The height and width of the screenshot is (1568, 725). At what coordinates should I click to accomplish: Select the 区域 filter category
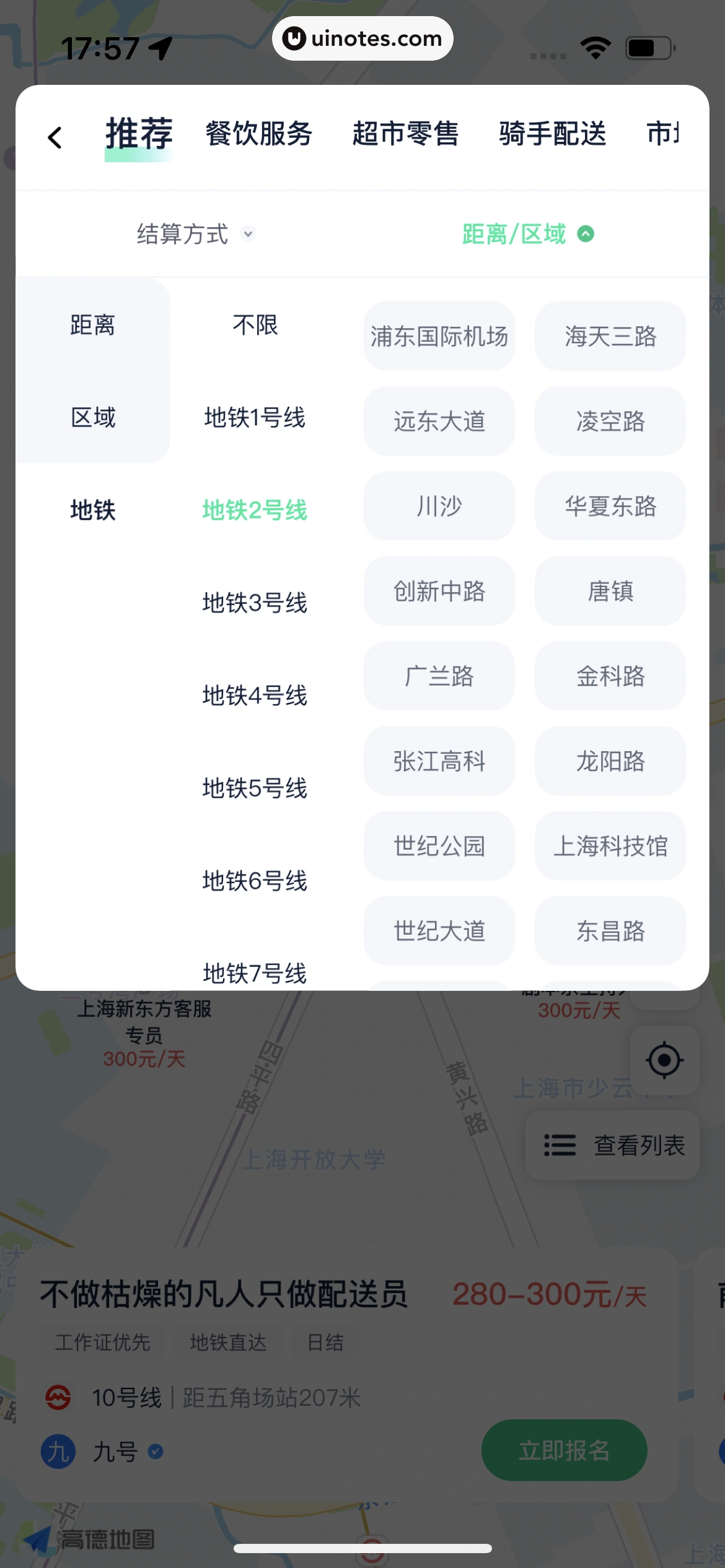tap(93, 417)
